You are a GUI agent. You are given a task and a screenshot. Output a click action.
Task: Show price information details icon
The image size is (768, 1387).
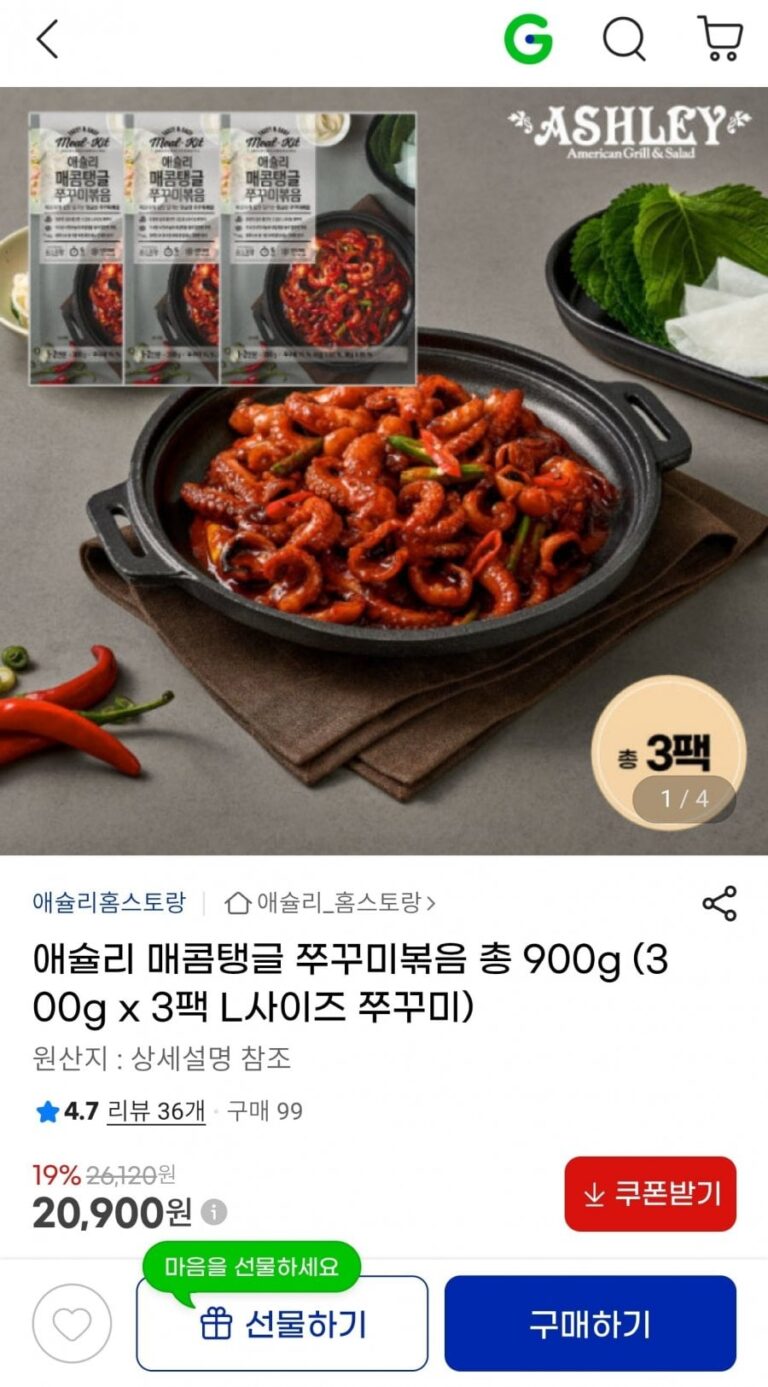point(214,1213)
